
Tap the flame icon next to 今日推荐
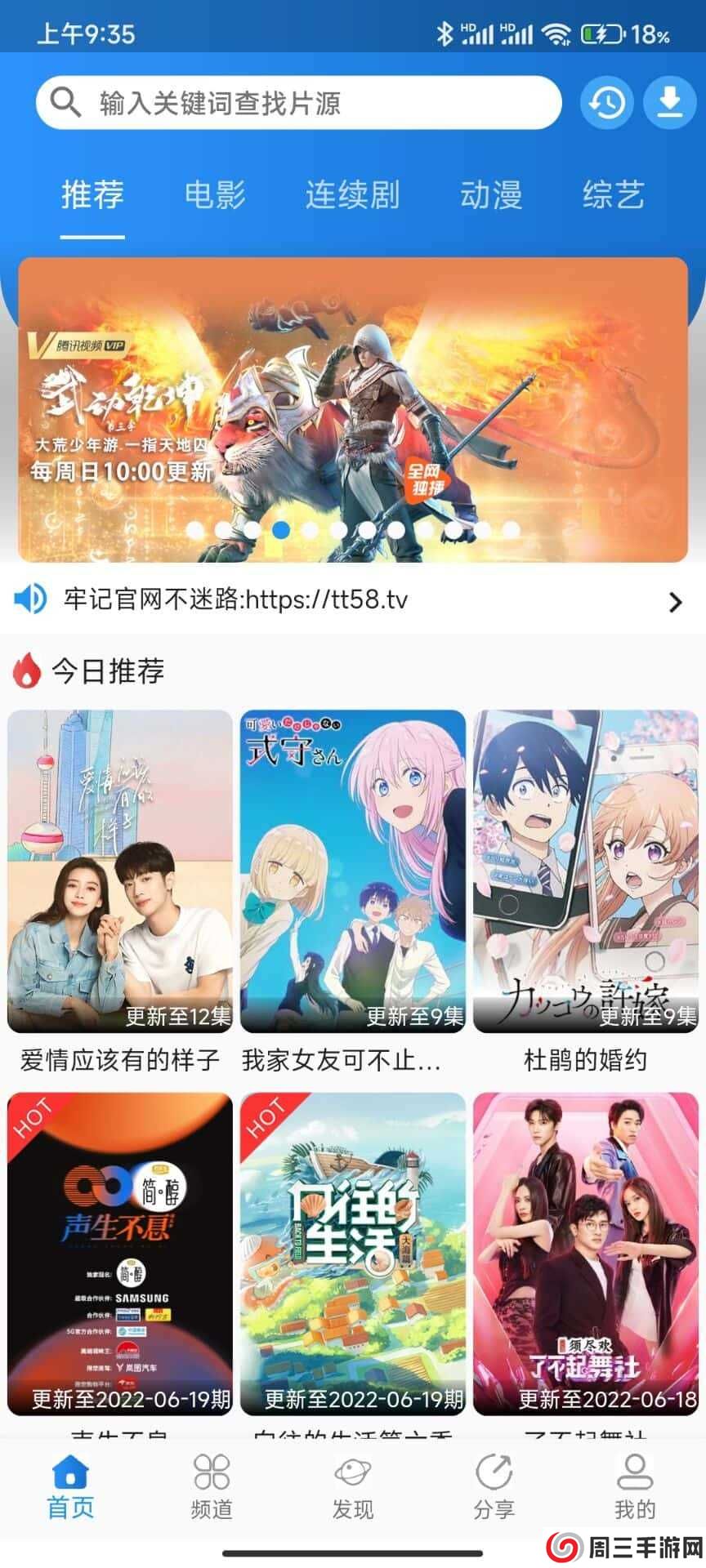click(x=26, y=670)
